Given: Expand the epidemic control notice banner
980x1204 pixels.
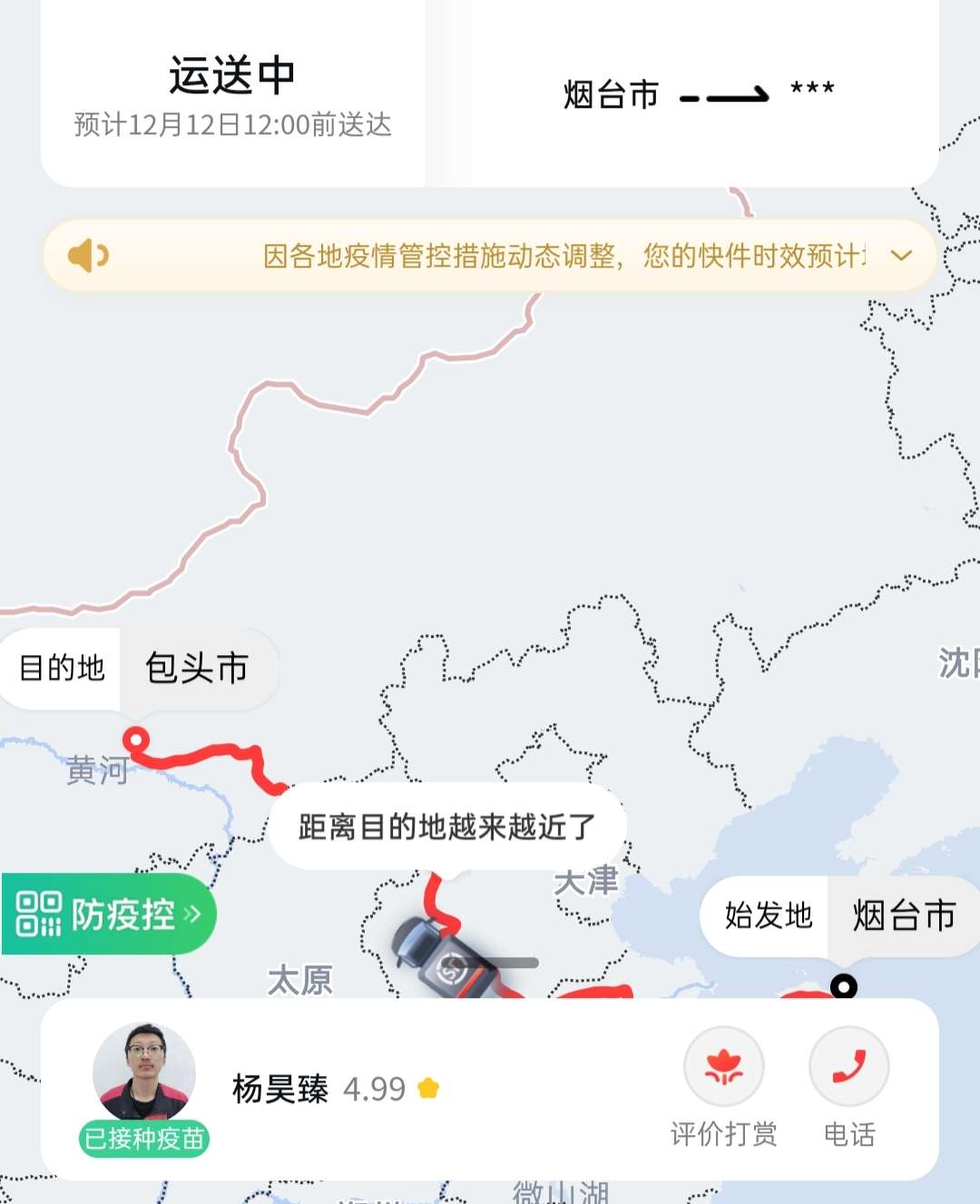Looking at the screenshot, I should pyautogui.click(x=901, y=256).
